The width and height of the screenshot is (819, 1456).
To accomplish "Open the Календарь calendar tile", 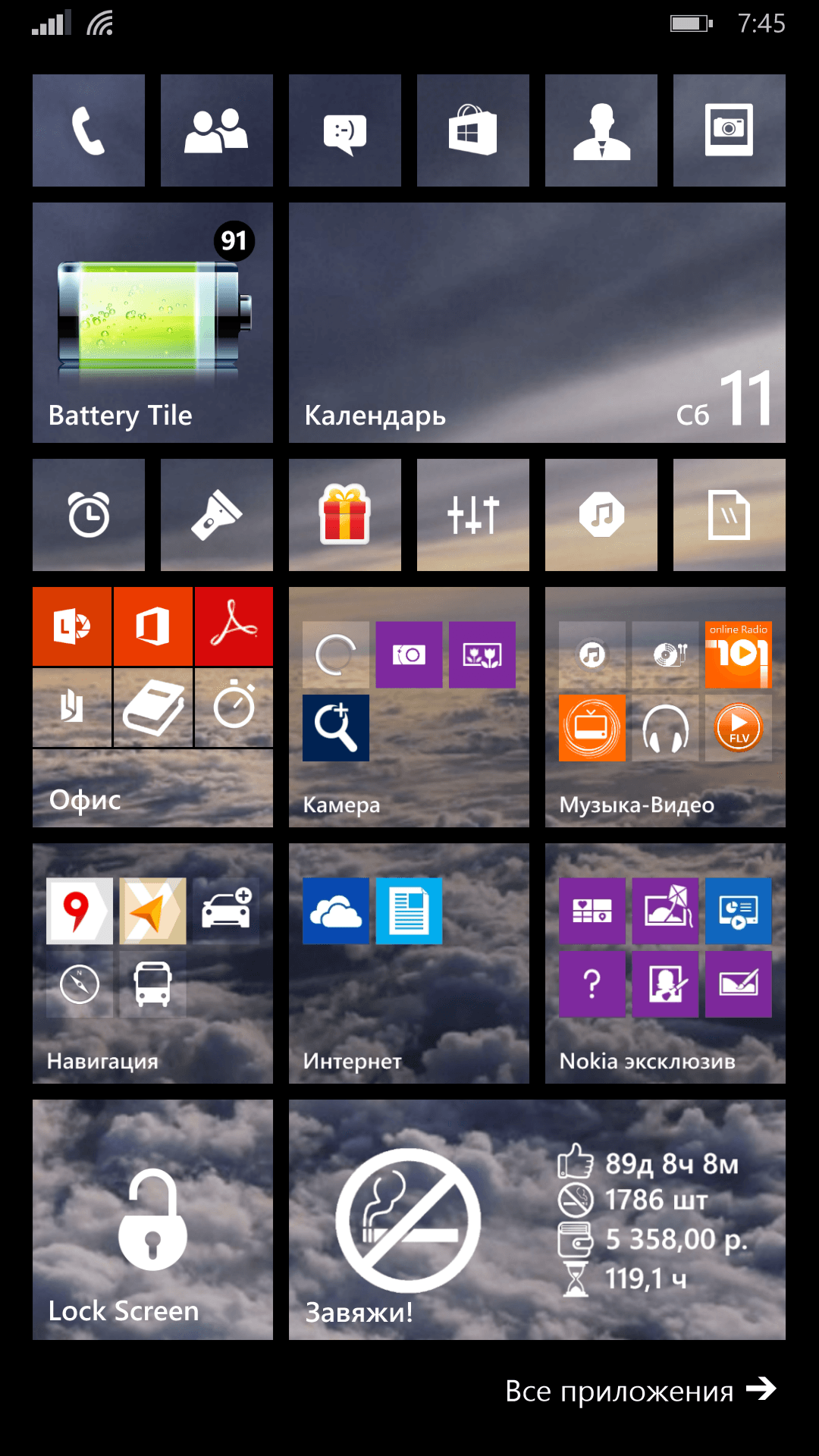I will [x=537, y=322].
